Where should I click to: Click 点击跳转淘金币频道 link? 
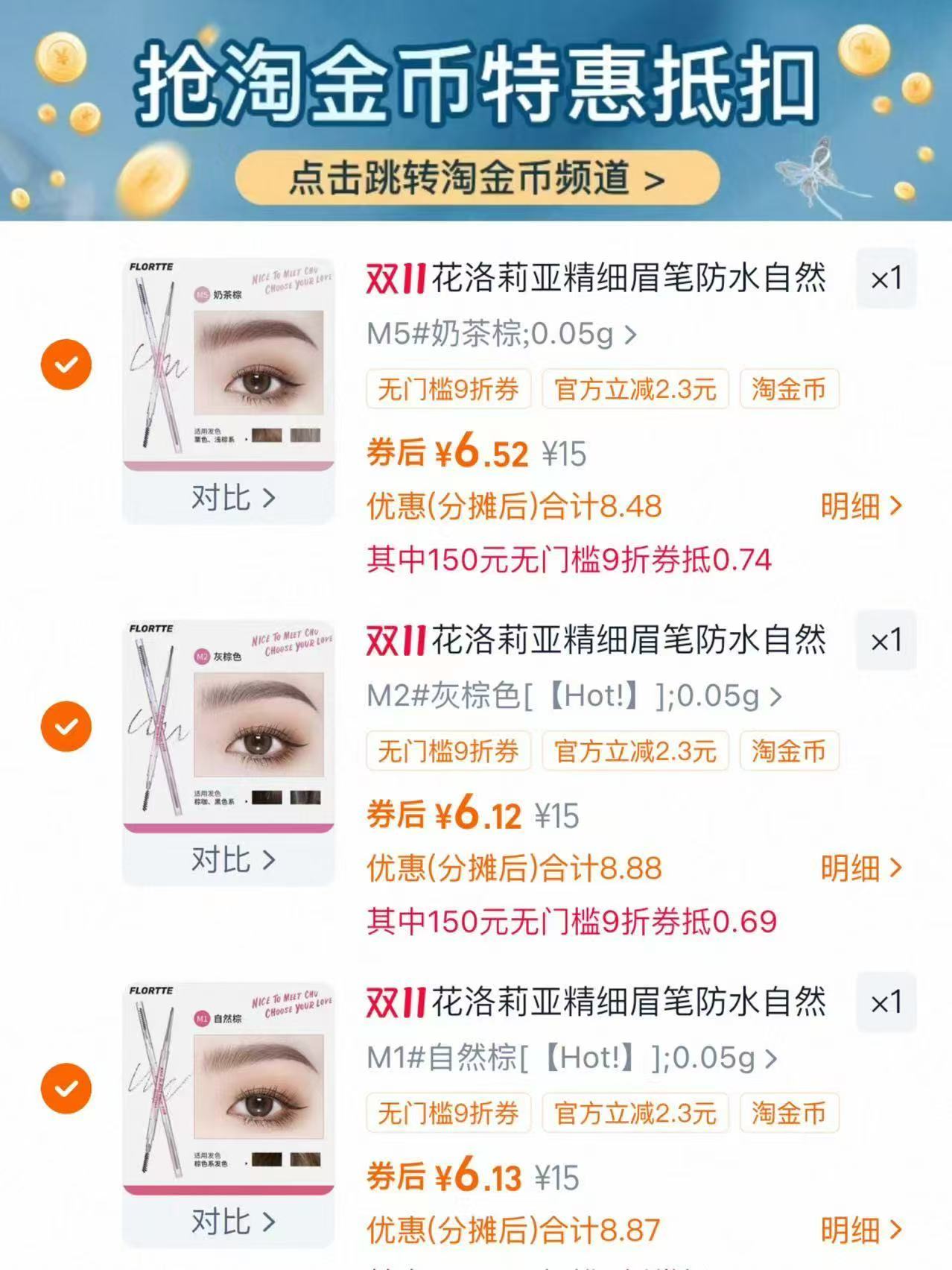pos(477,179)
